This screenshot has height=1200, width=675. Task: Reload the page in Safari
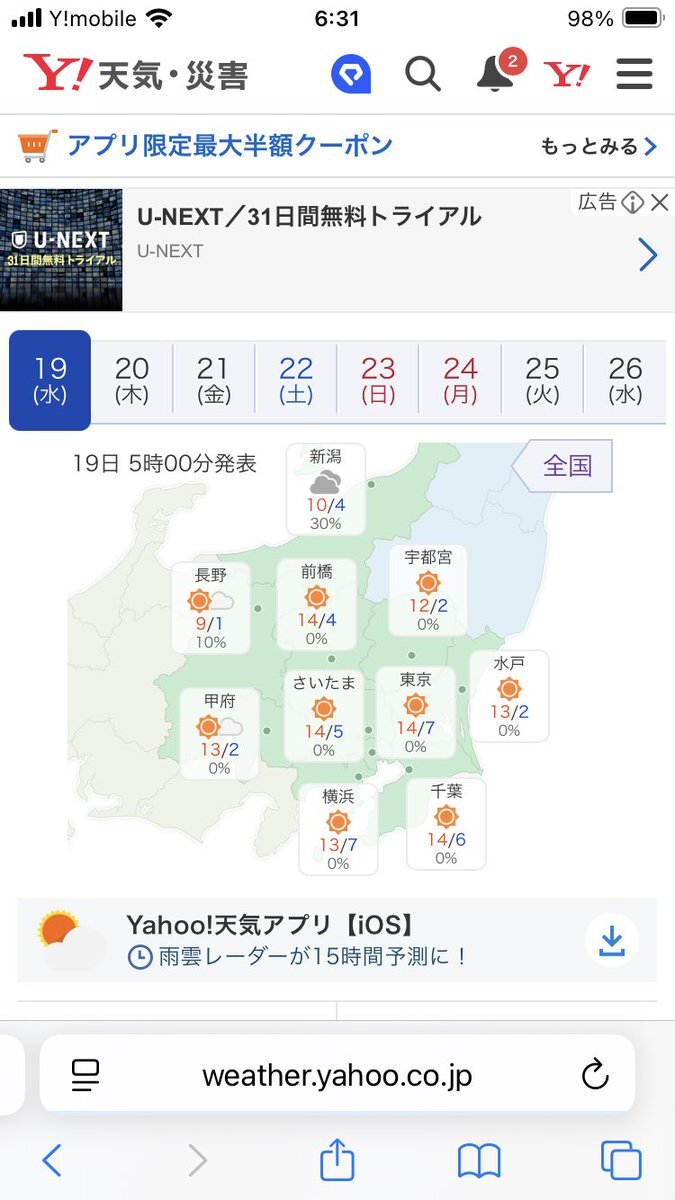point(595,1075)
